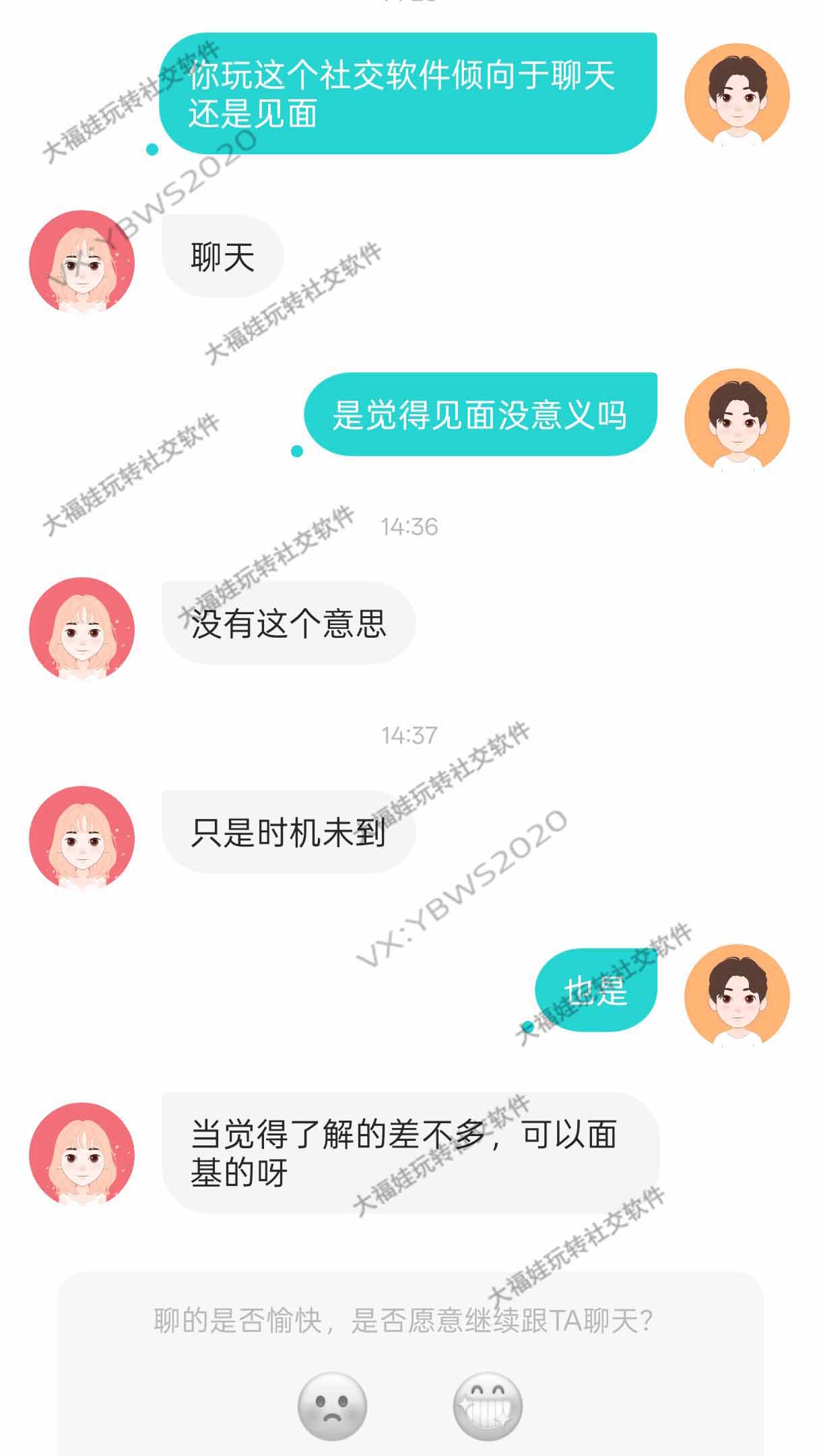The image size is (819, 1456).
Task: Tap the sad face to rate chat unhappy
Action: [332, 1406]
